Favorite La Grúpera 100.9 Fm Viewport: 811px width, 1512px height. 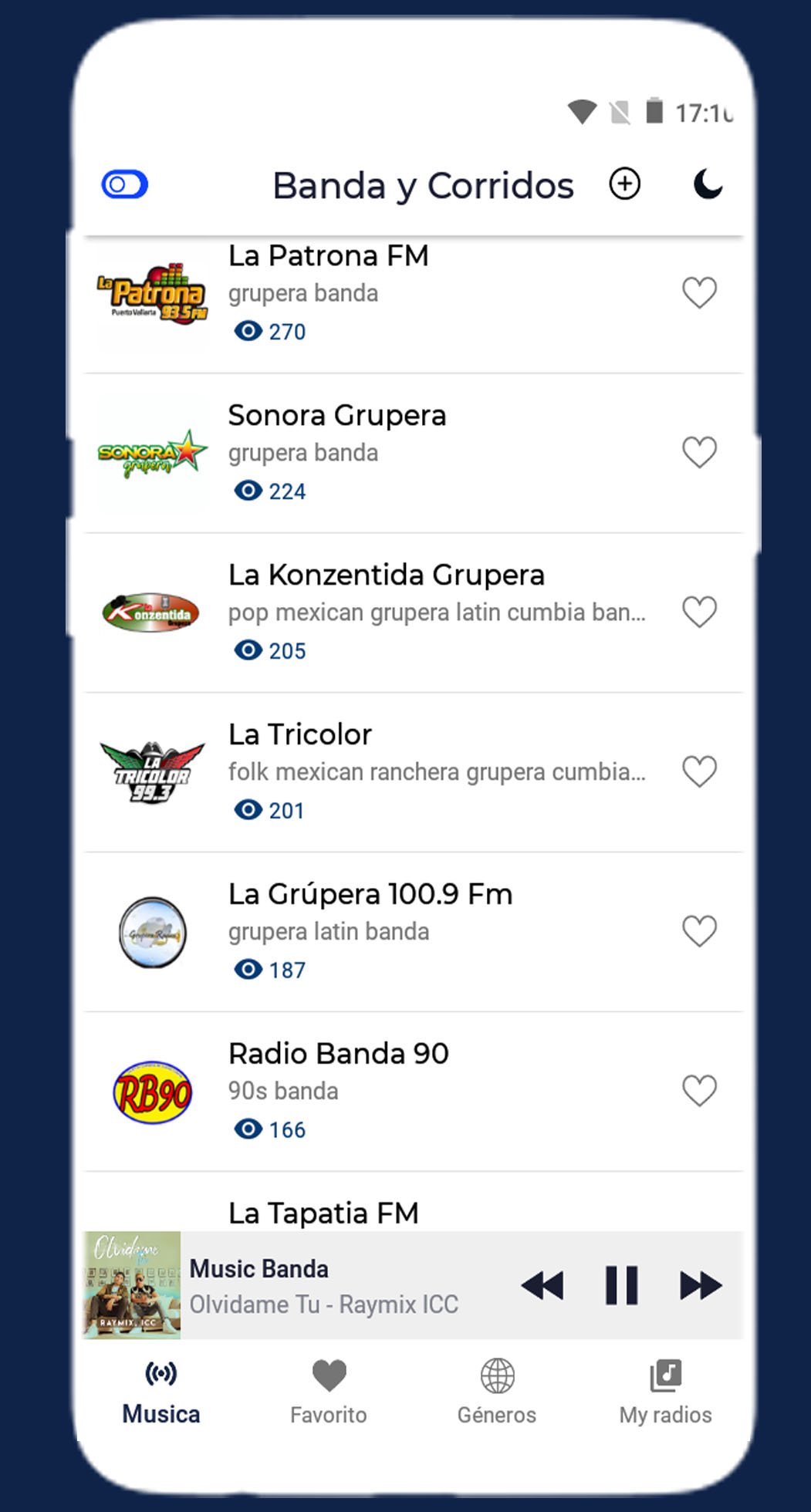pos(699,930)
